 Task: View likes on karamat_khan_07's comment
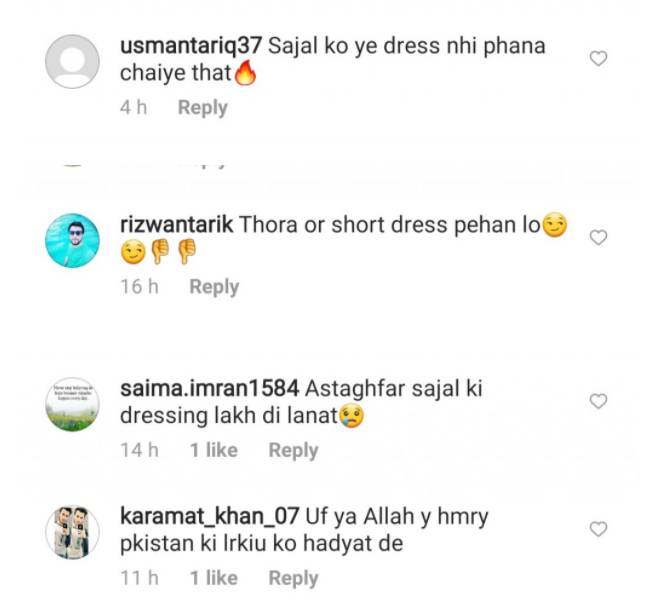pyautogui.click(x=214, y=578)
